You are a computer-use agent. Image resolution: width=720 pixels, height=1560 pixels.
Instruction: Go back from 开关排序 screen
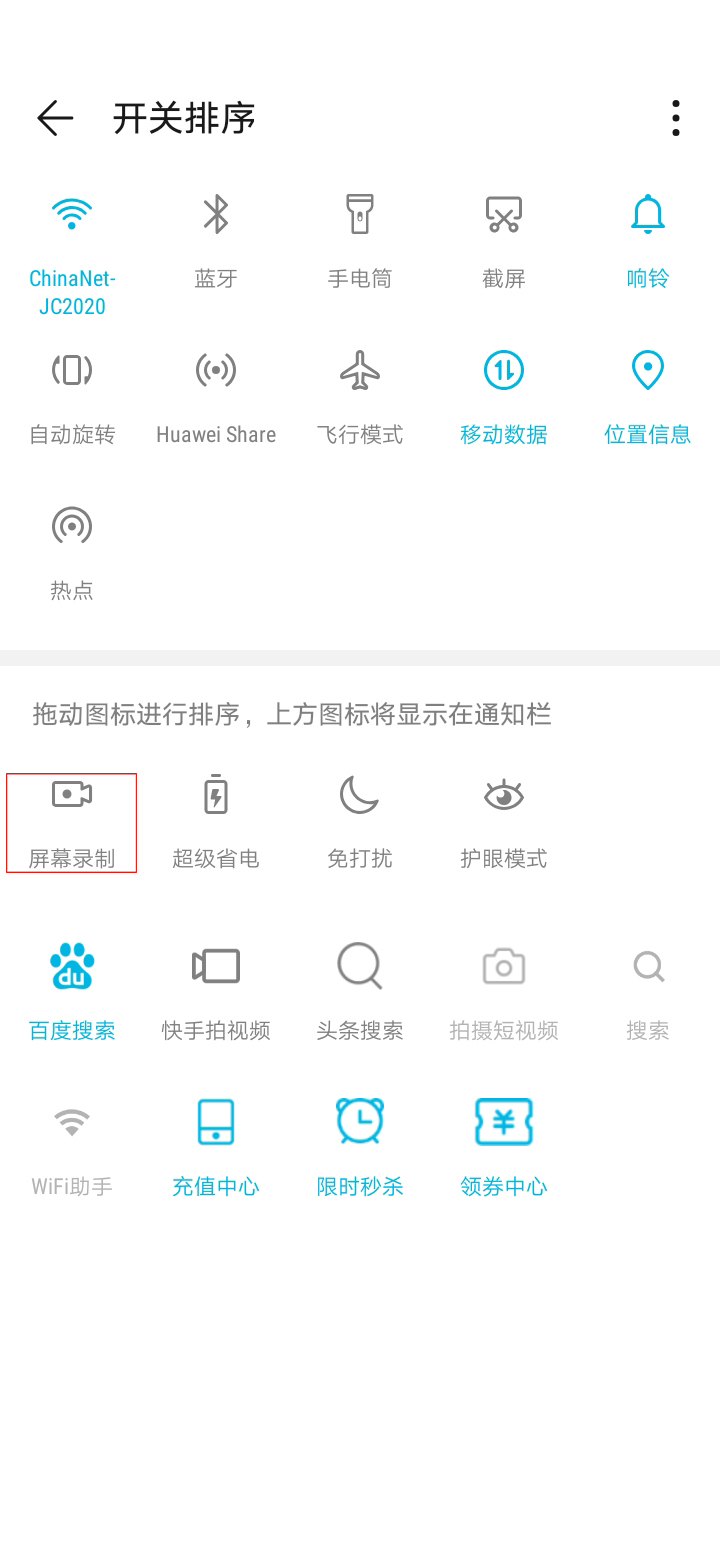(x=55, y=118)
